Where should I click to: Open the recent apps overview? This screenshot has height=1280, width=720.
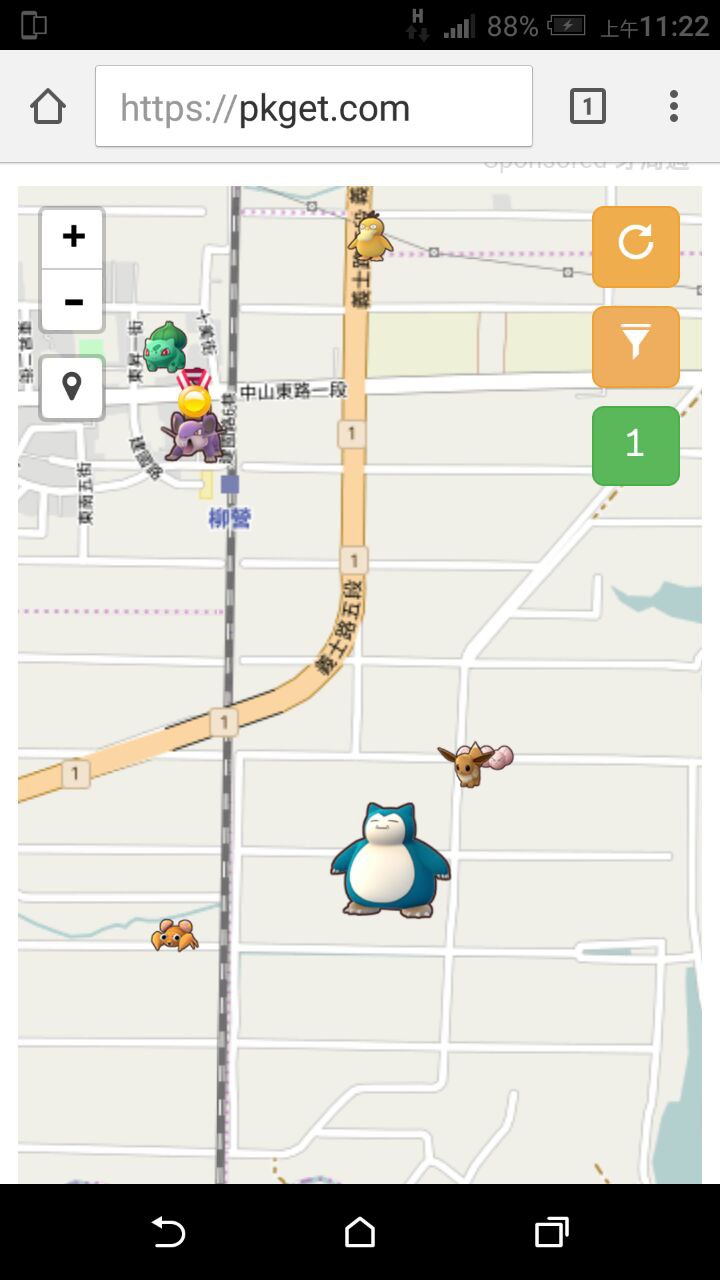551,1232
